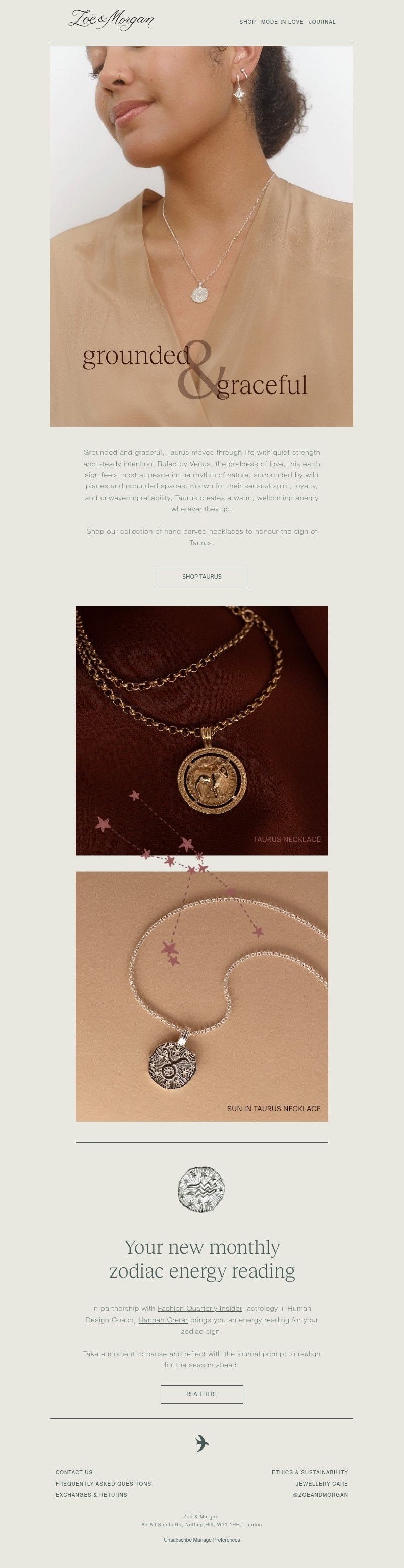Open Hannah Crerar's link
Screen dimensions: 404x1568
[163, 1319]
